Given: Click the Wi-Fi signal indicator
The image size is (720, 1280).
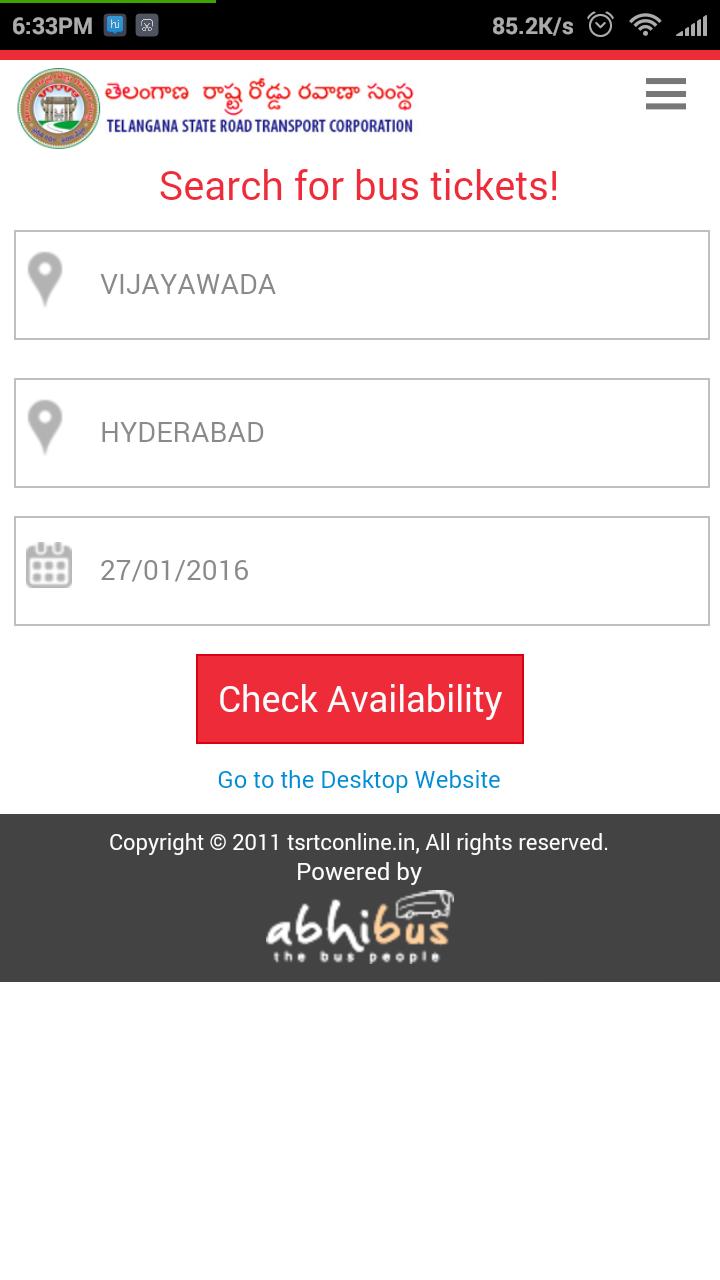Looking at the screenshot, I should [x=646, y=25].
